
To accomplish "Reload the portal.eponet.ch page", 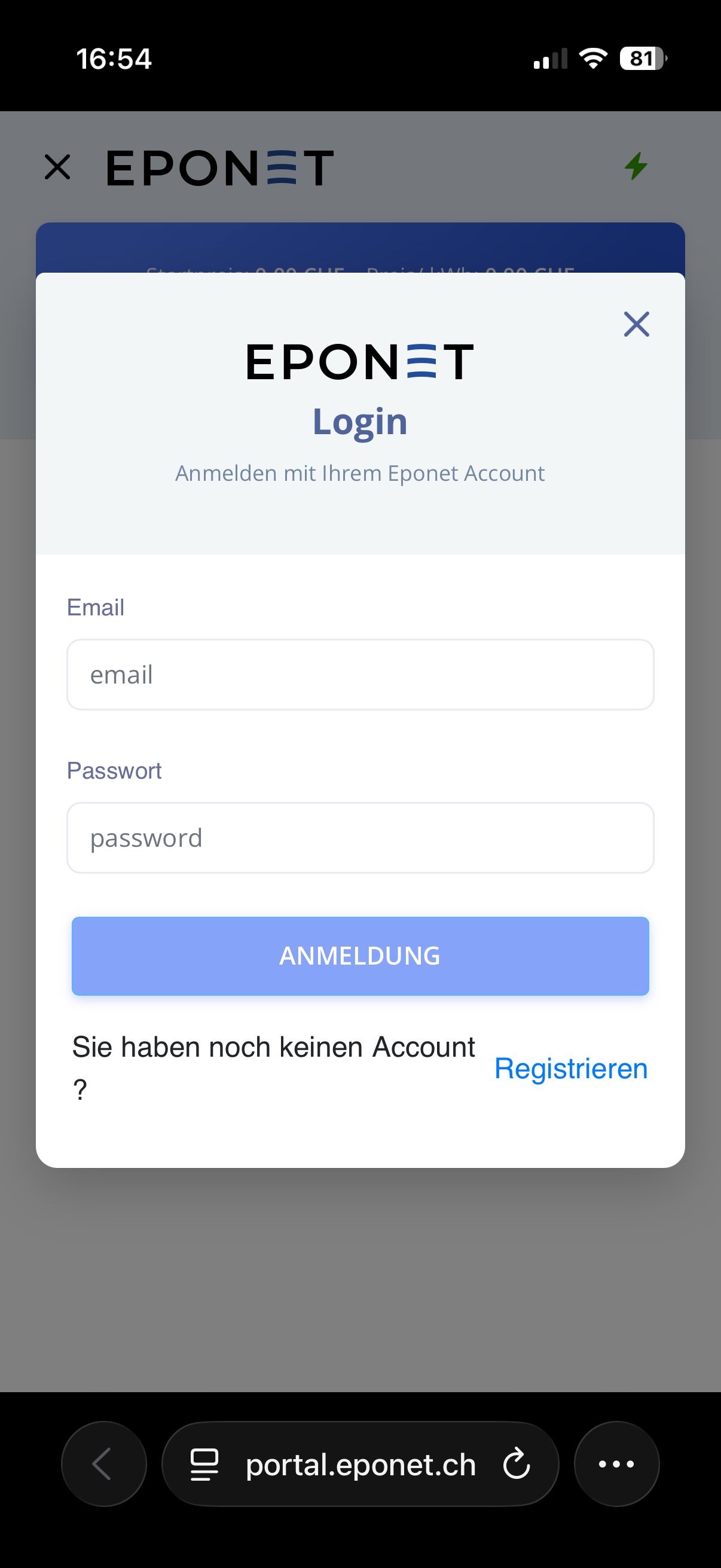I will click(517, 1463).
